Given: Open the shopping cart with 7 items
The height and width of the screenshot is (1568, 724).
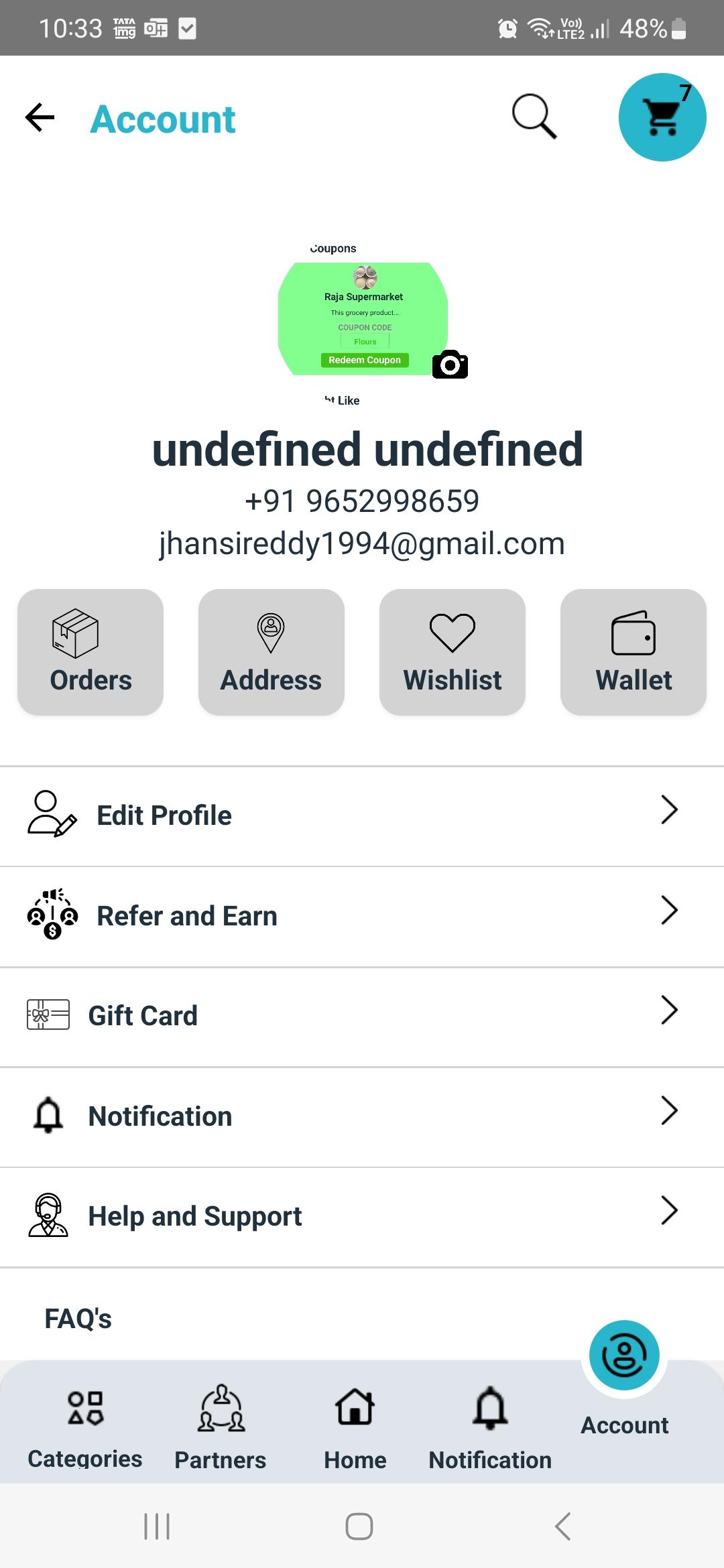Looking at the screenshot, I should (x=662, y=117).
